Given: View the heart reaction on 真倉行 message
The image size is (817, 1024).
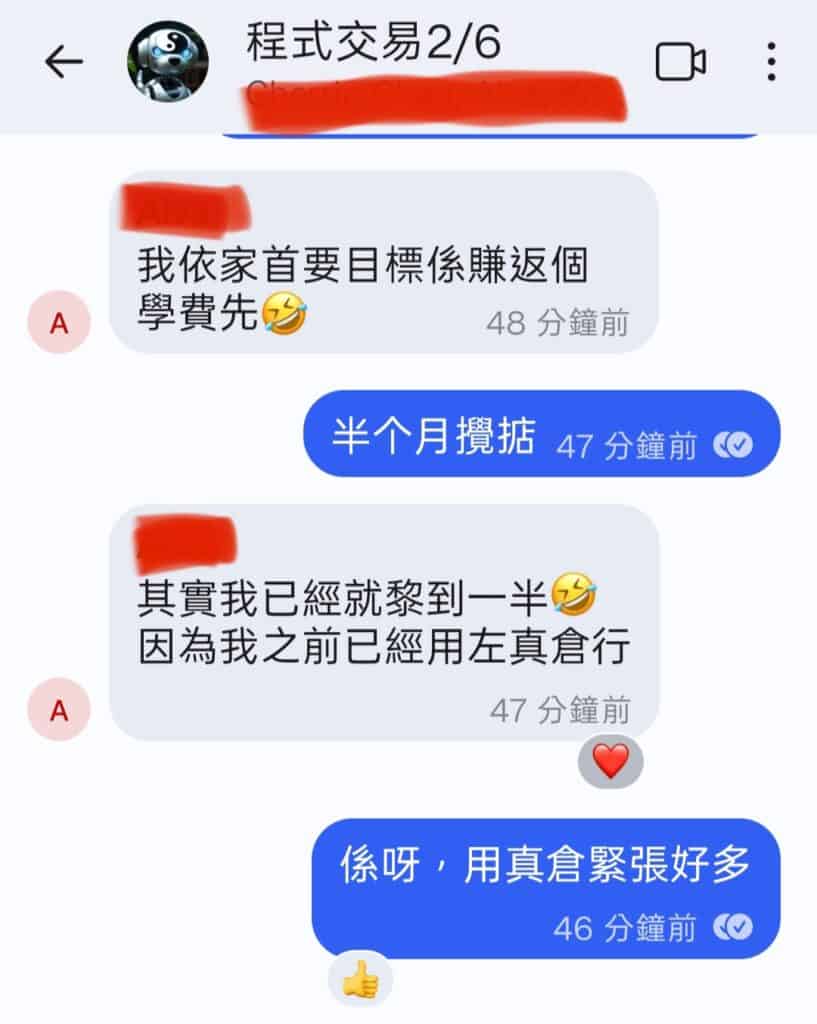Looking at the screenshot, I should click(611, 764).
